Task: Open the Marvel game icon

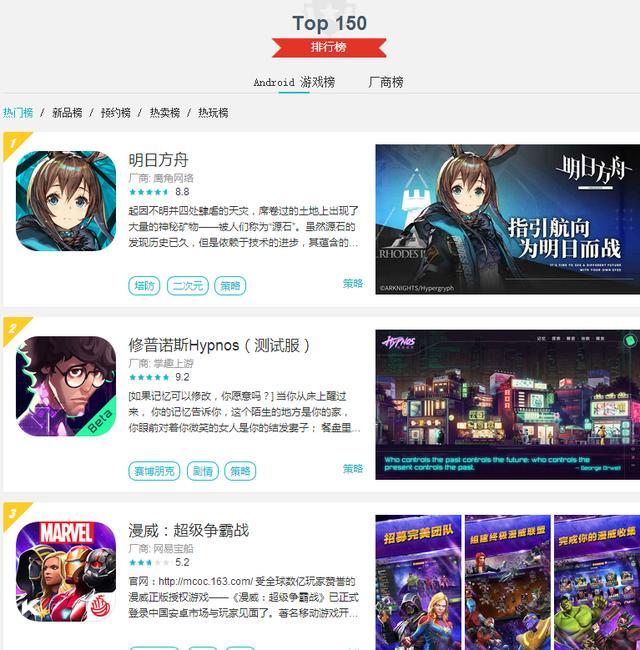Action: (x=66, y=571)
